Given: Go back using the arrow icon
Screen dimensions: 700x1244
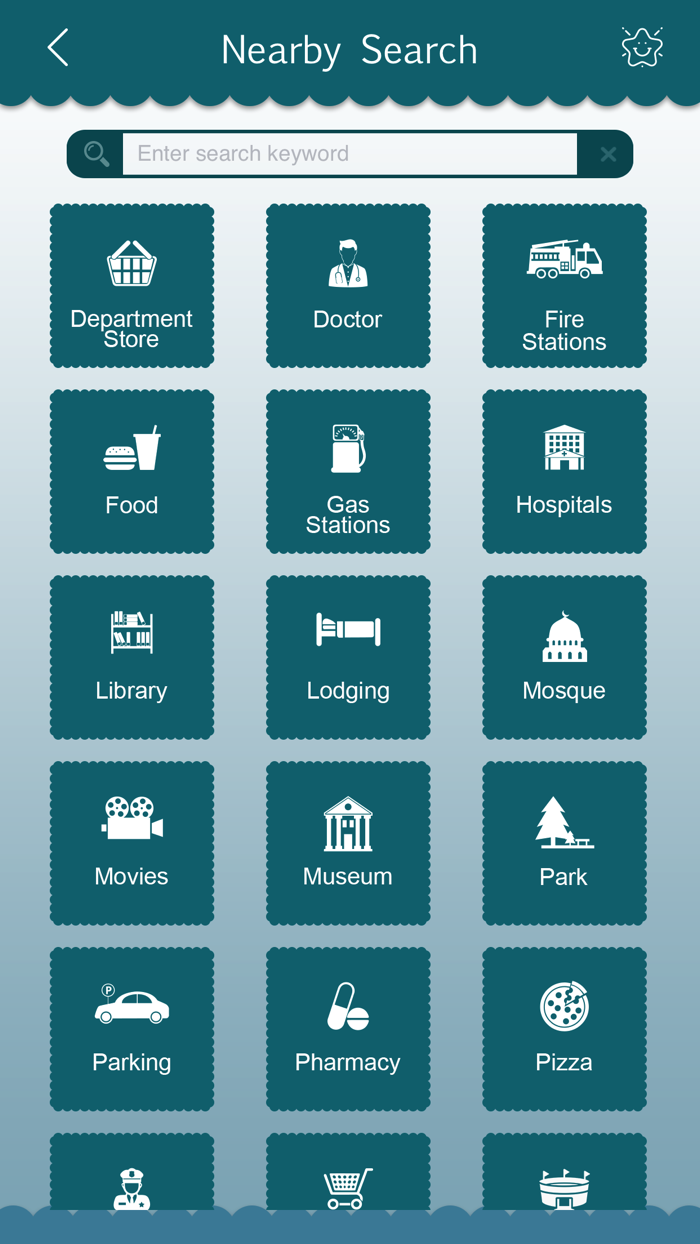Looking at the screenshot, I should coord(58,48).
